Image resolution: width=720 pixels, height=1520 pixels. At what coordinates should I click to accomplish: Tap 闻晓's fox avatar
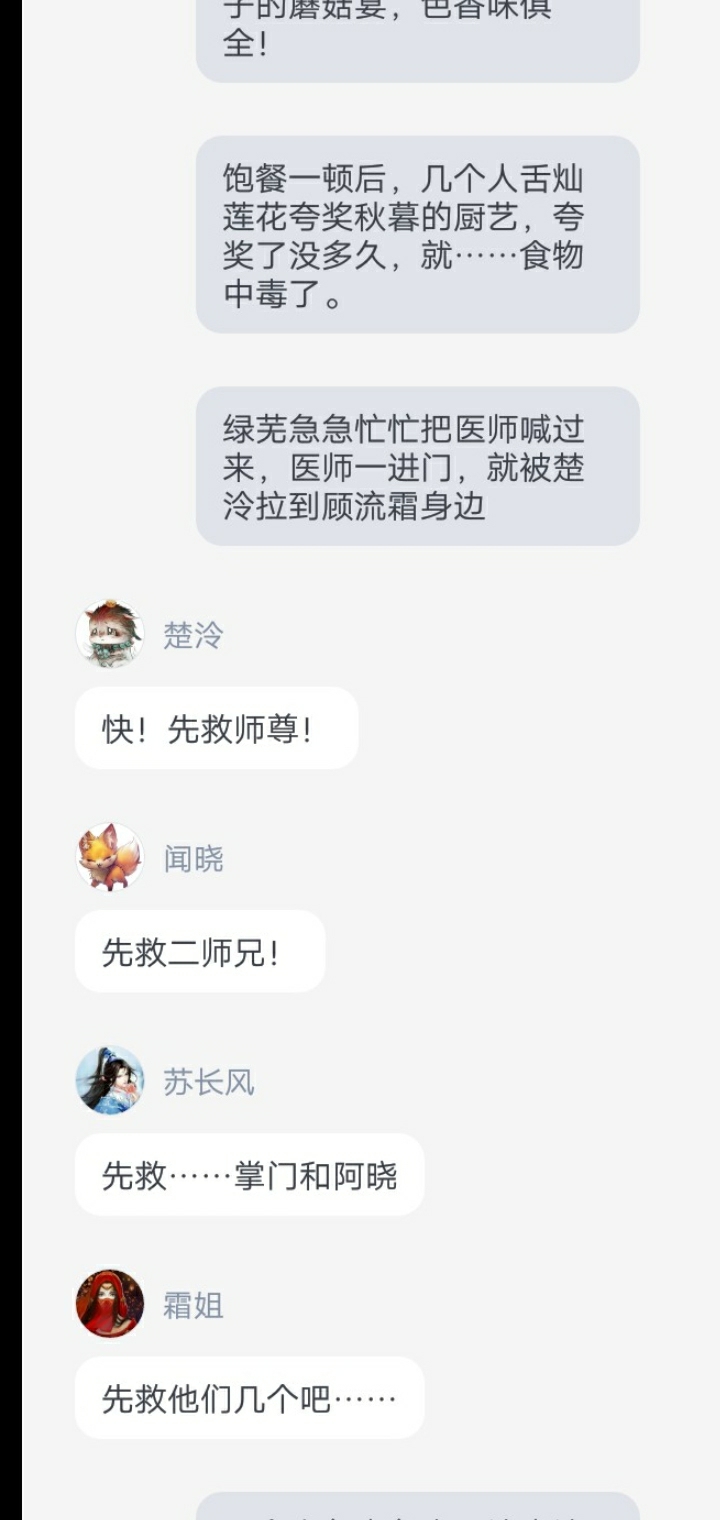pyautogui.click(x=110, y=857)
